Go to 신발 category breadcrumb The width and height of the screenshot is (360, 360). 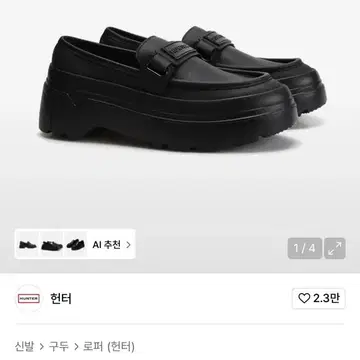point(24,347)
